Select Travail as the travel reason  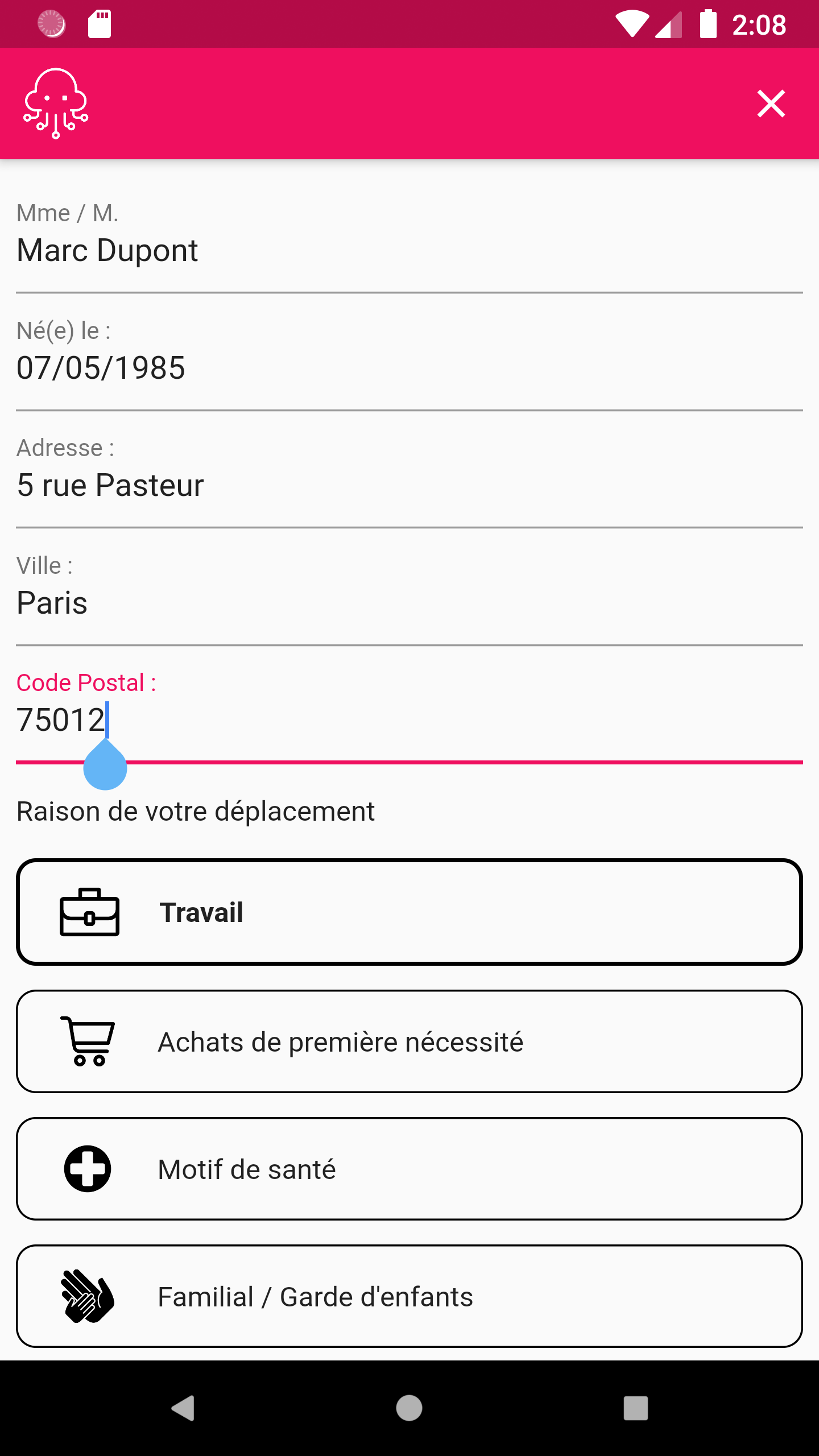[409, 912]
